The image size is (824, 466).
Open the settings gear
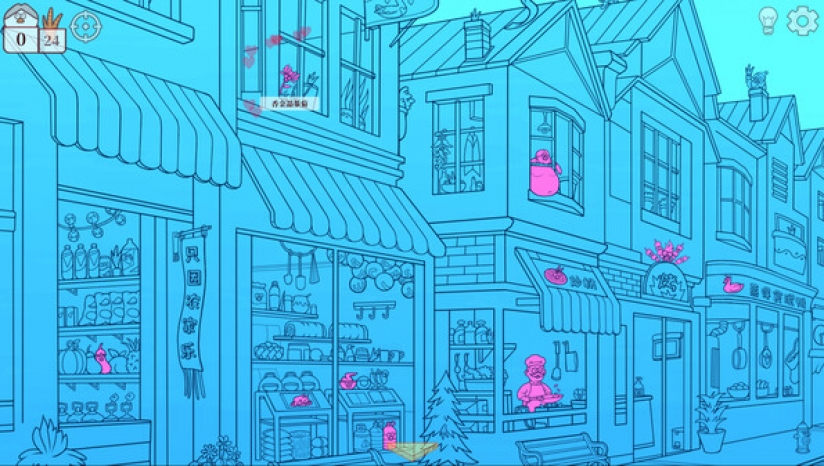point(802,20)
